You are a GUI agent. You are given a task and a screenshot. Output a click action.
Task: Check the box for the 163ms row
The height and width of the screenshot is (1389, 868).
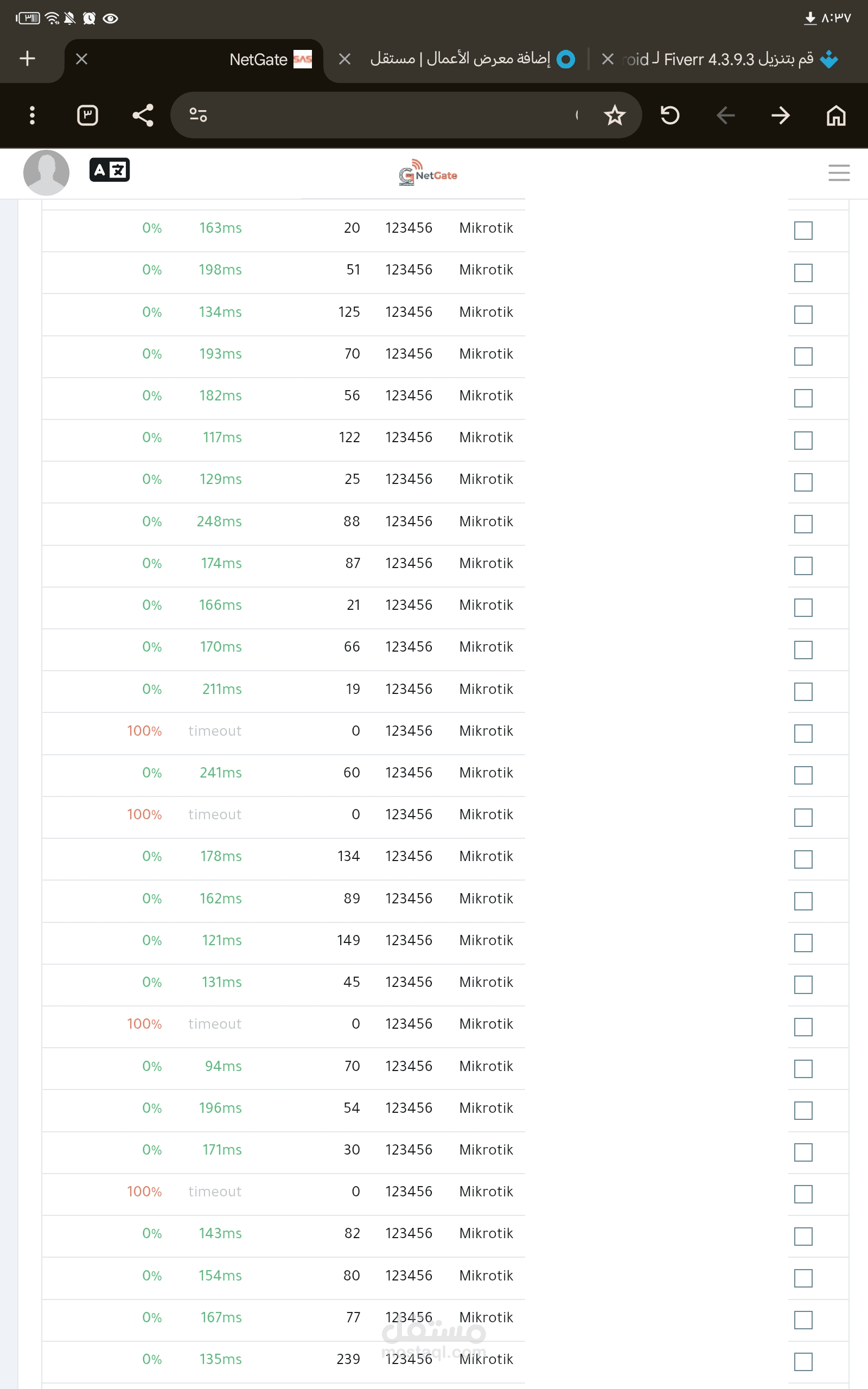(803, 230)
